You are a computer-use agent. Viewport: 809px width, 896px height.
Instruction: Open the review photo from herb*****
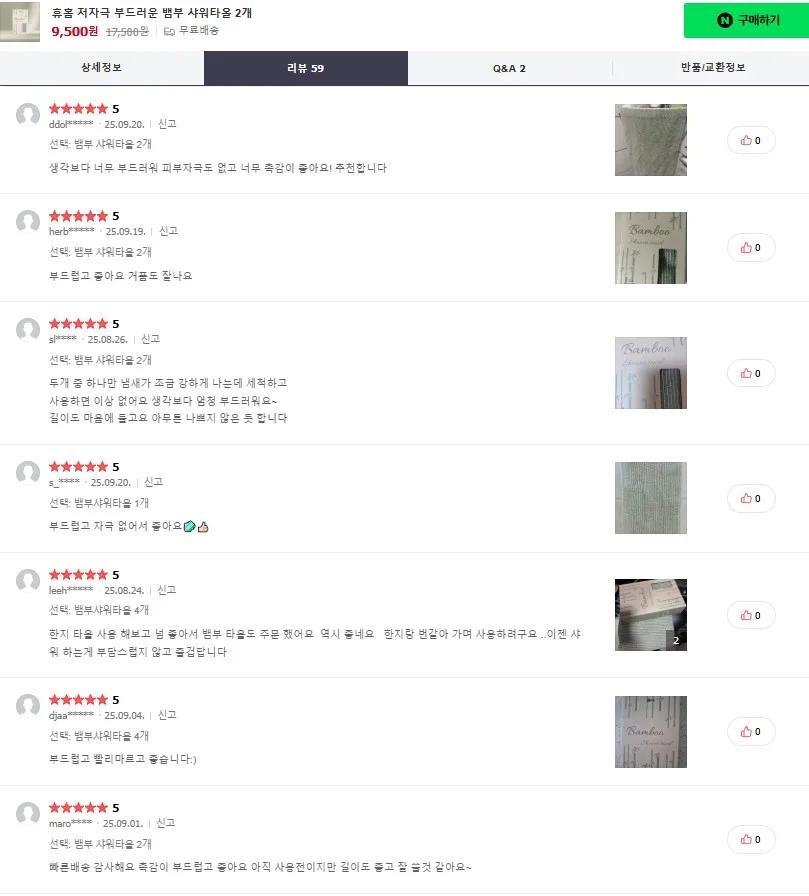pyautogui.click(x=651, y=248)
